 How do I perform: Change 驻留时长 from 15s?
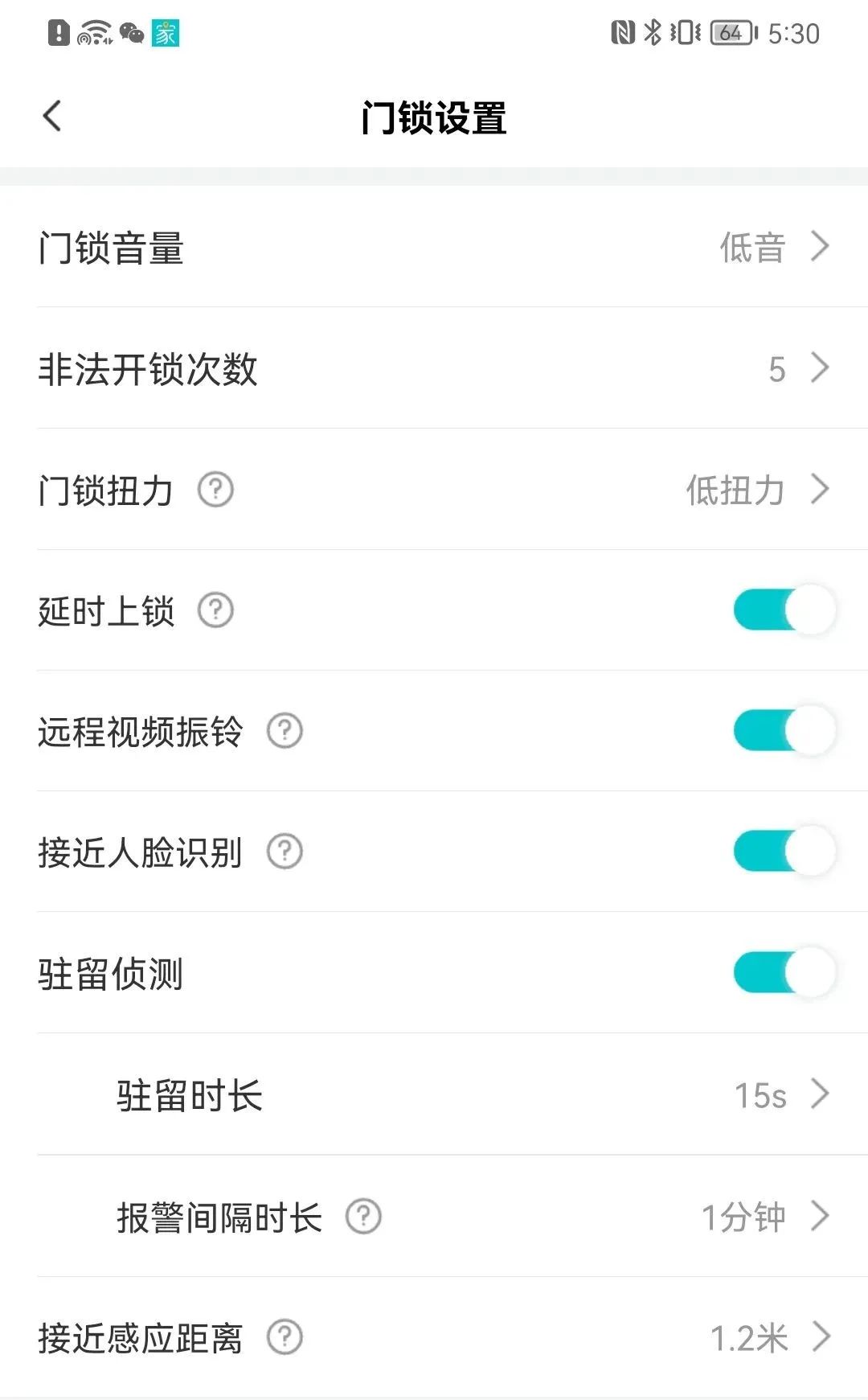434,1094
